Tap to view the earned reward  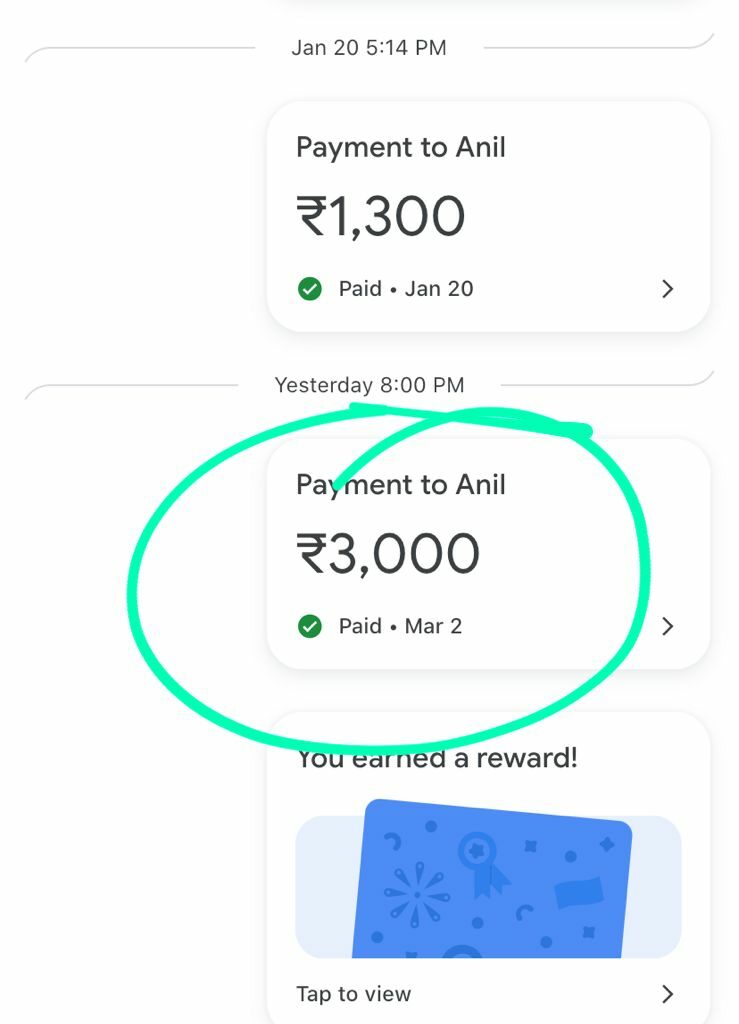click(487, 993)
